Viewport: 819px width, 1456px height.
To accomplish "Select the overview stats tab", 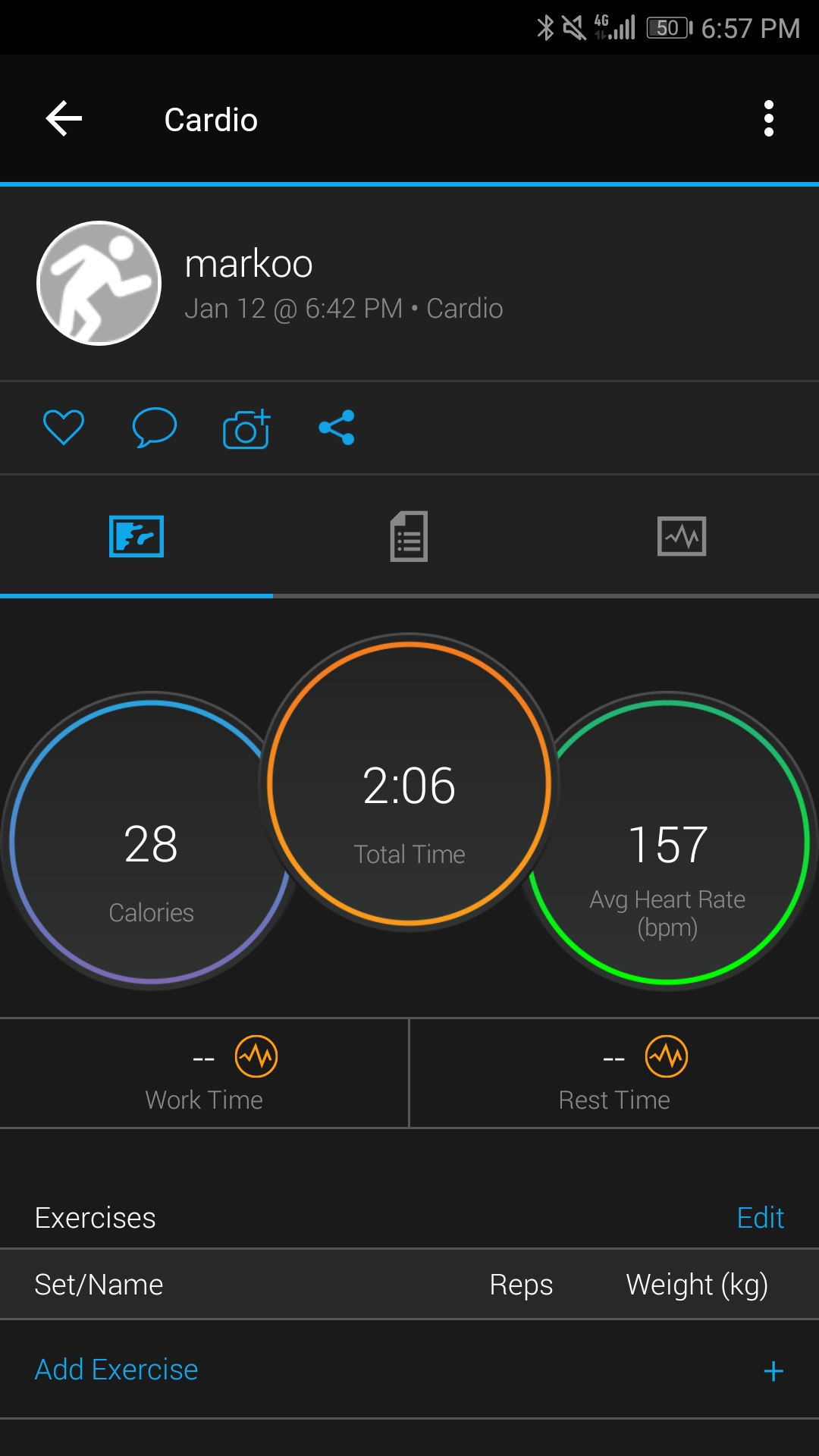I will click(x=136, y=536).
